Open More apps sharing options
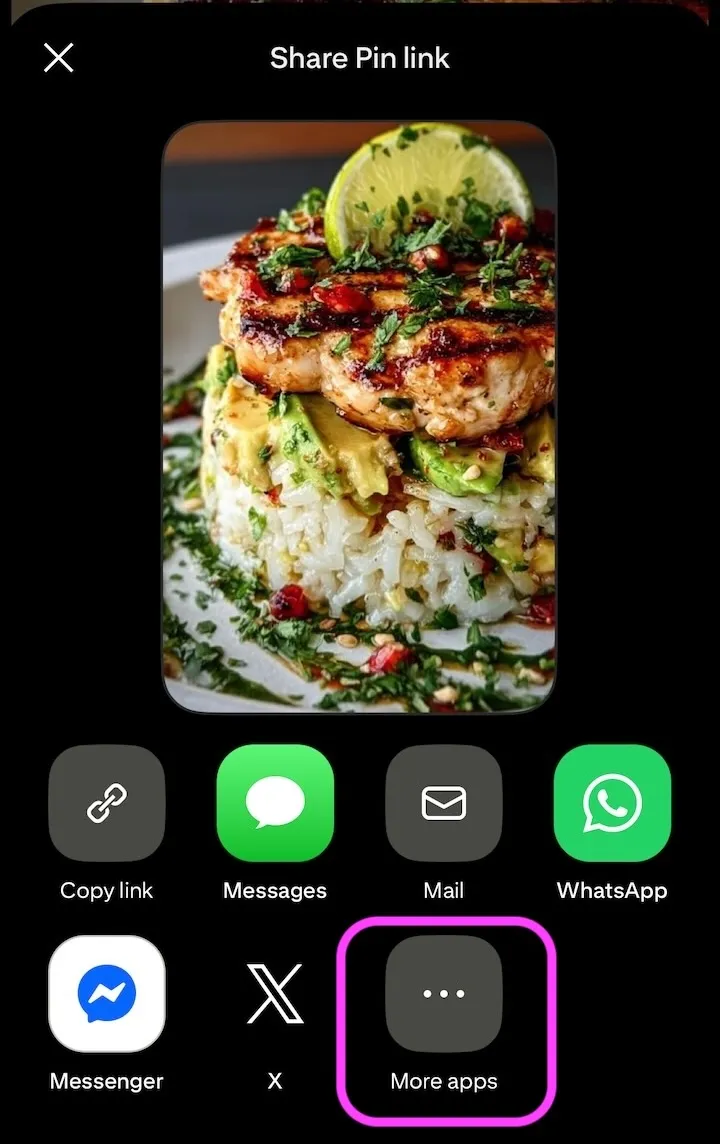Viewport: 720px width, 1144px height. point(444,994)
